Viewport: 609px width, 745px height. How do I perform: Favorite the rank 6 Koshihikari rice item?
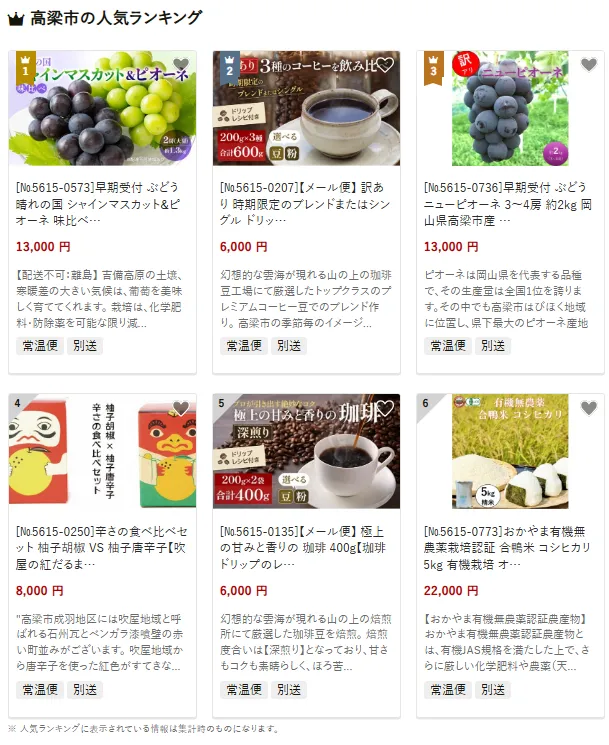(x=589, y=408)
